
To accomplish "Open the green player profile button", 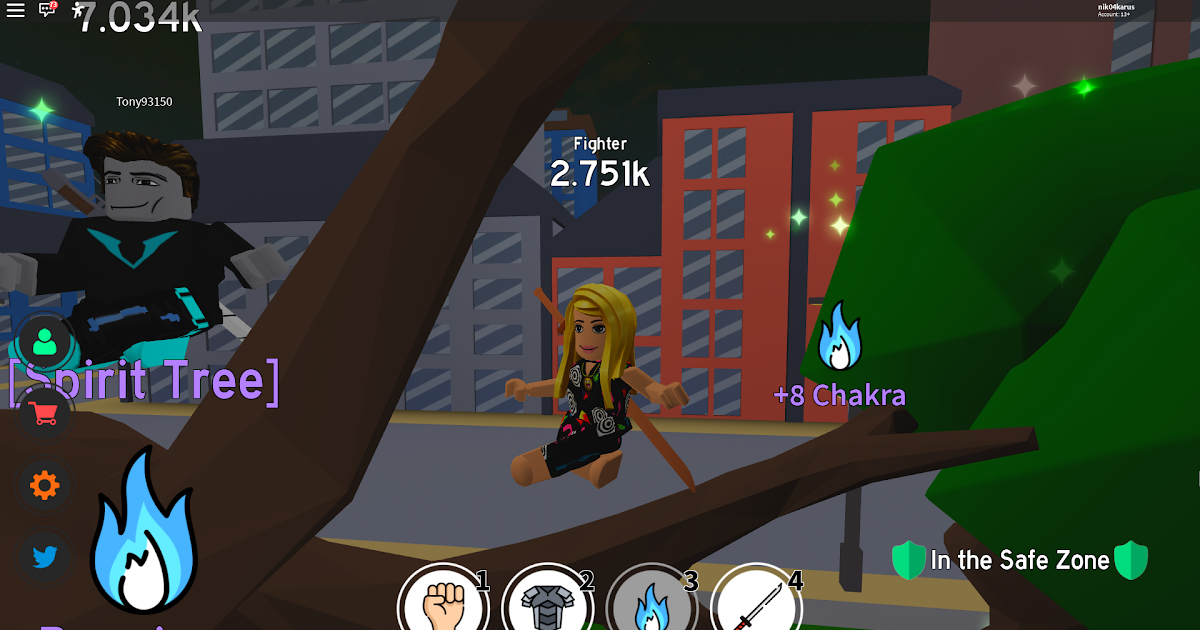I will point(44,343).
